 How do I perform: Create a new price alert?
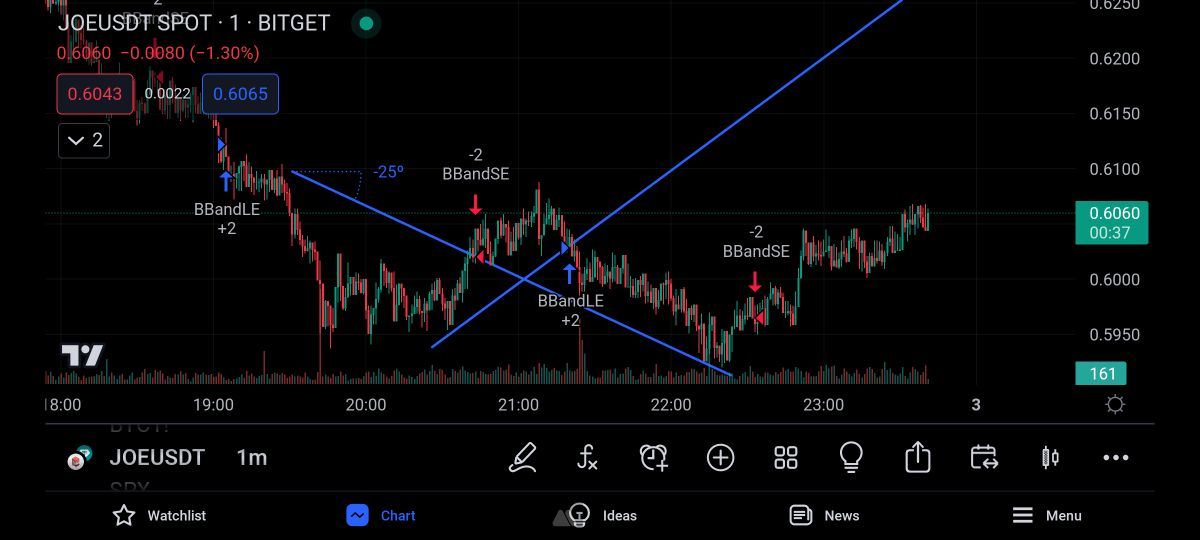pyautogui.click(x=654, y=458)
